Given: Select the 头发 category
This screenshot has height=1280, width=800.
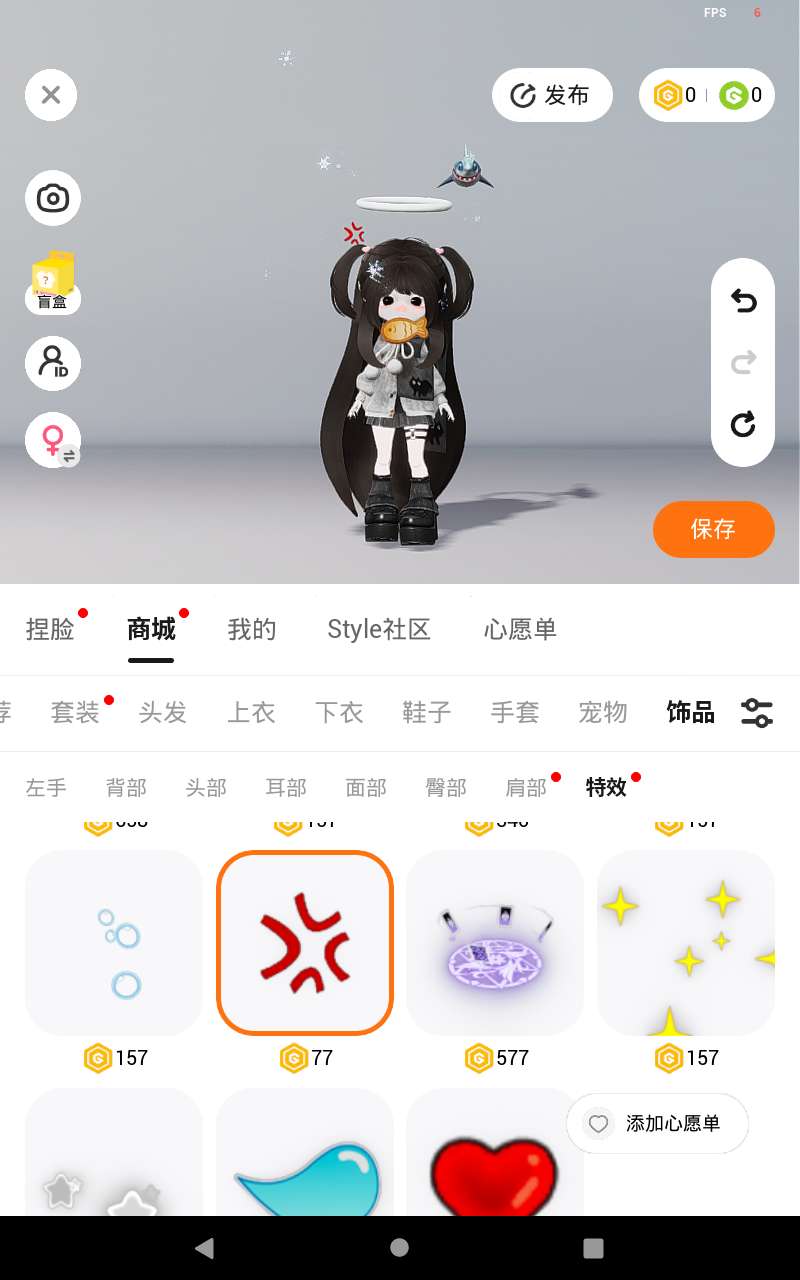Looking at the screenshot, I should [163, 712].
